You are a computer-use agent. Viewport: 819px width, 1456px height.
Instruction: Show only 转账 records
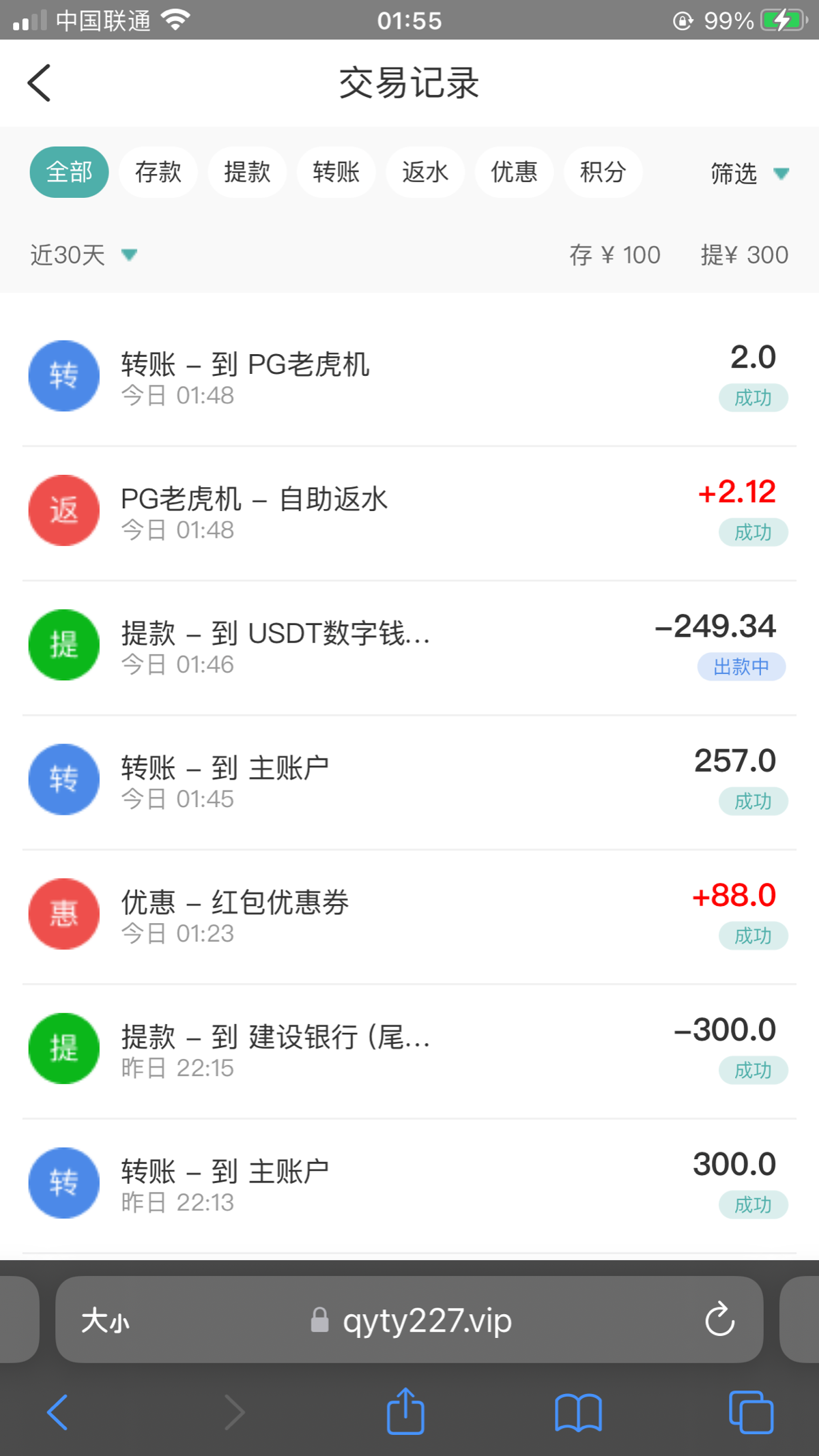pyautogui.click(x=336, y=172)
